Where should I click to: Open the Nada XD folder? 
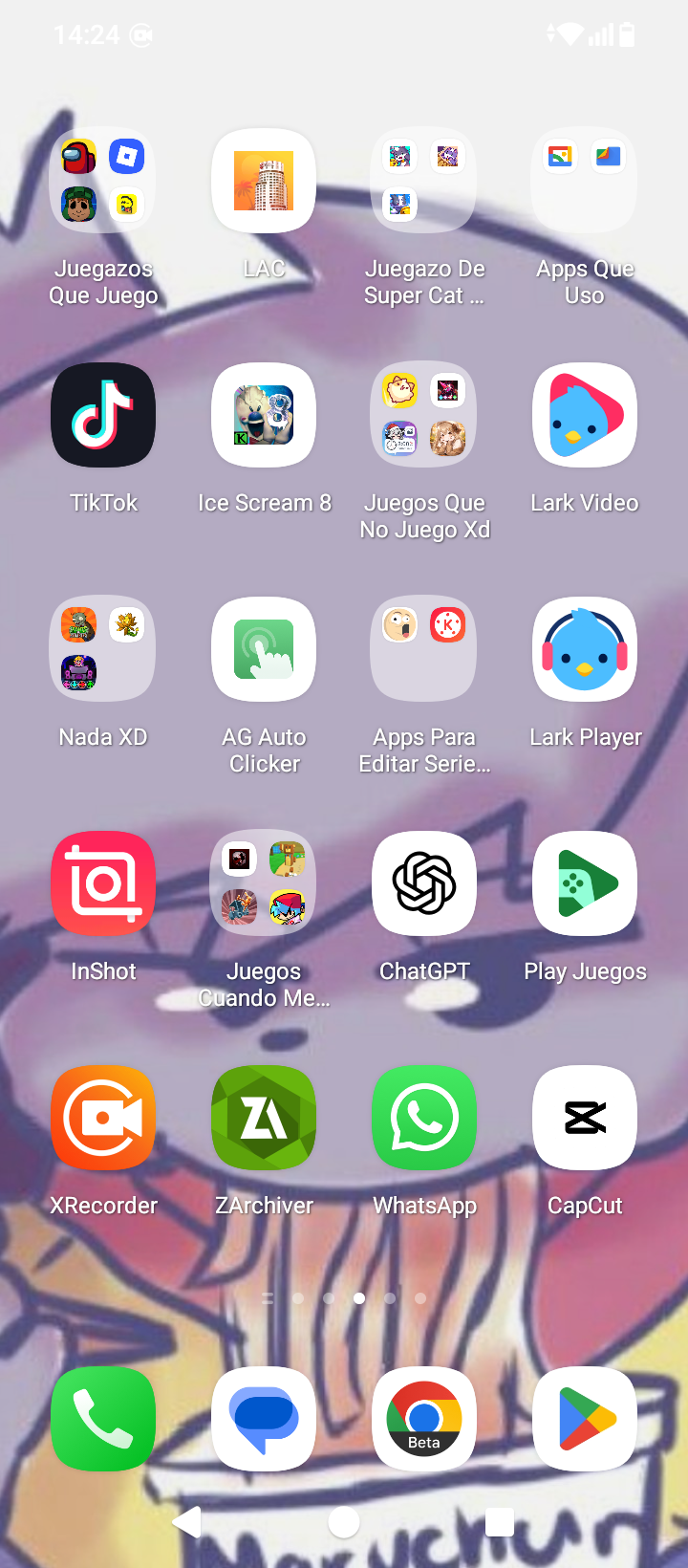103,649
